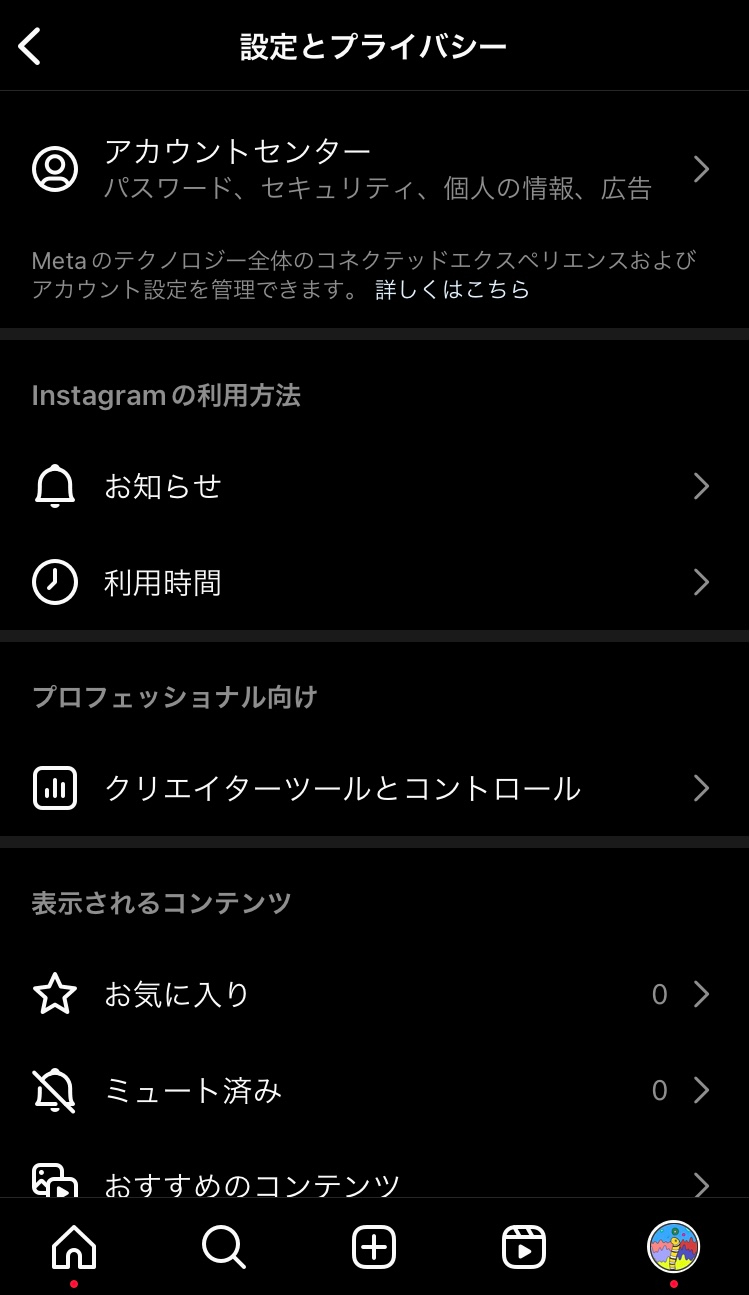Viewport: 749px width, 1295px height.
Task: Open your profile picture thumbnail
Action: click(673, 1245)
